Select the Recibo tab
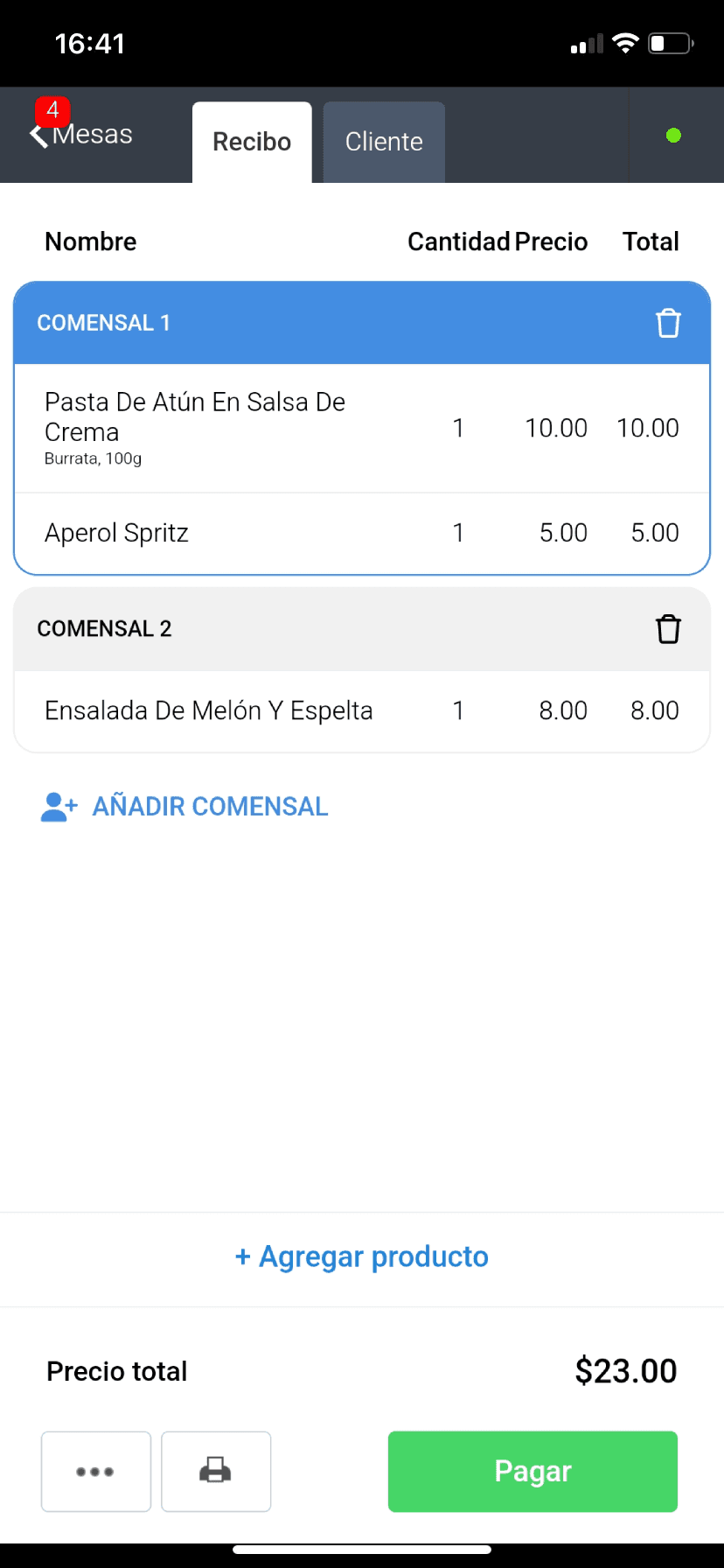 coord(252,142)
